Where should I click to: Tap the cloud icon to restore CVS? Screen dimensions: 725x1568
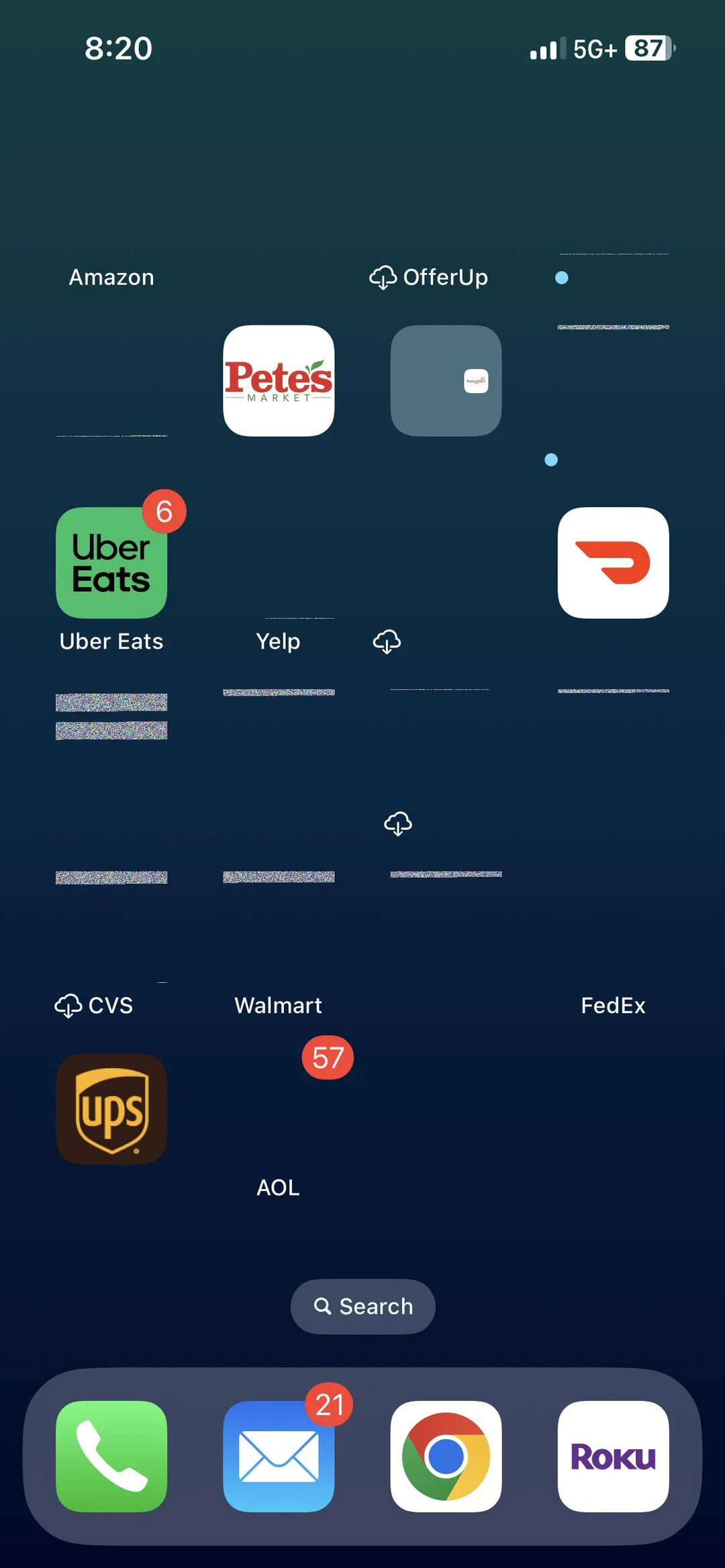[x=68, y=1005]
